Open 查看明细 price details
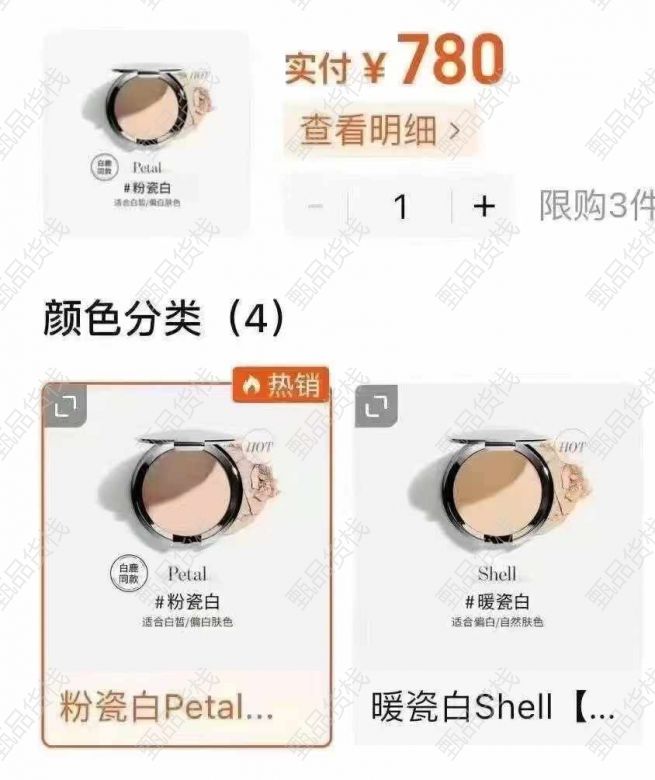 coord(381,131)
